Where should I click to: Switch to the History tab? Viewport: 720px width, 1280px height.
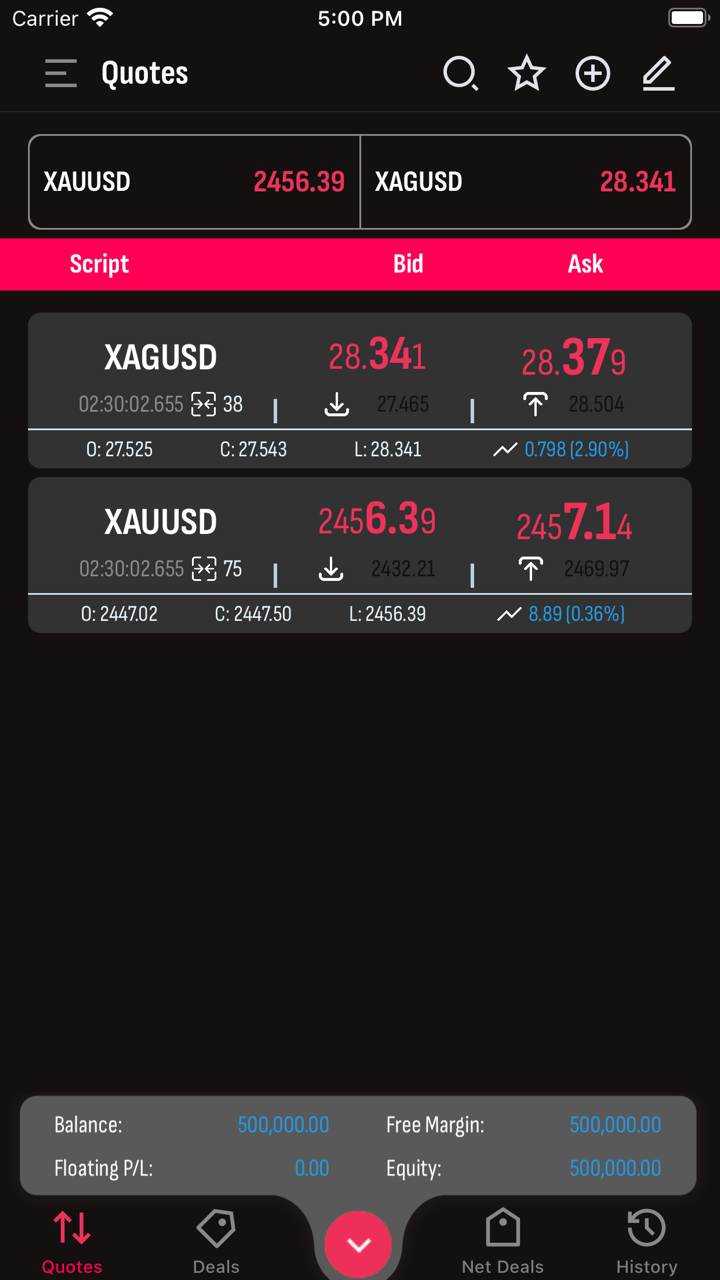coord(646,1240)
